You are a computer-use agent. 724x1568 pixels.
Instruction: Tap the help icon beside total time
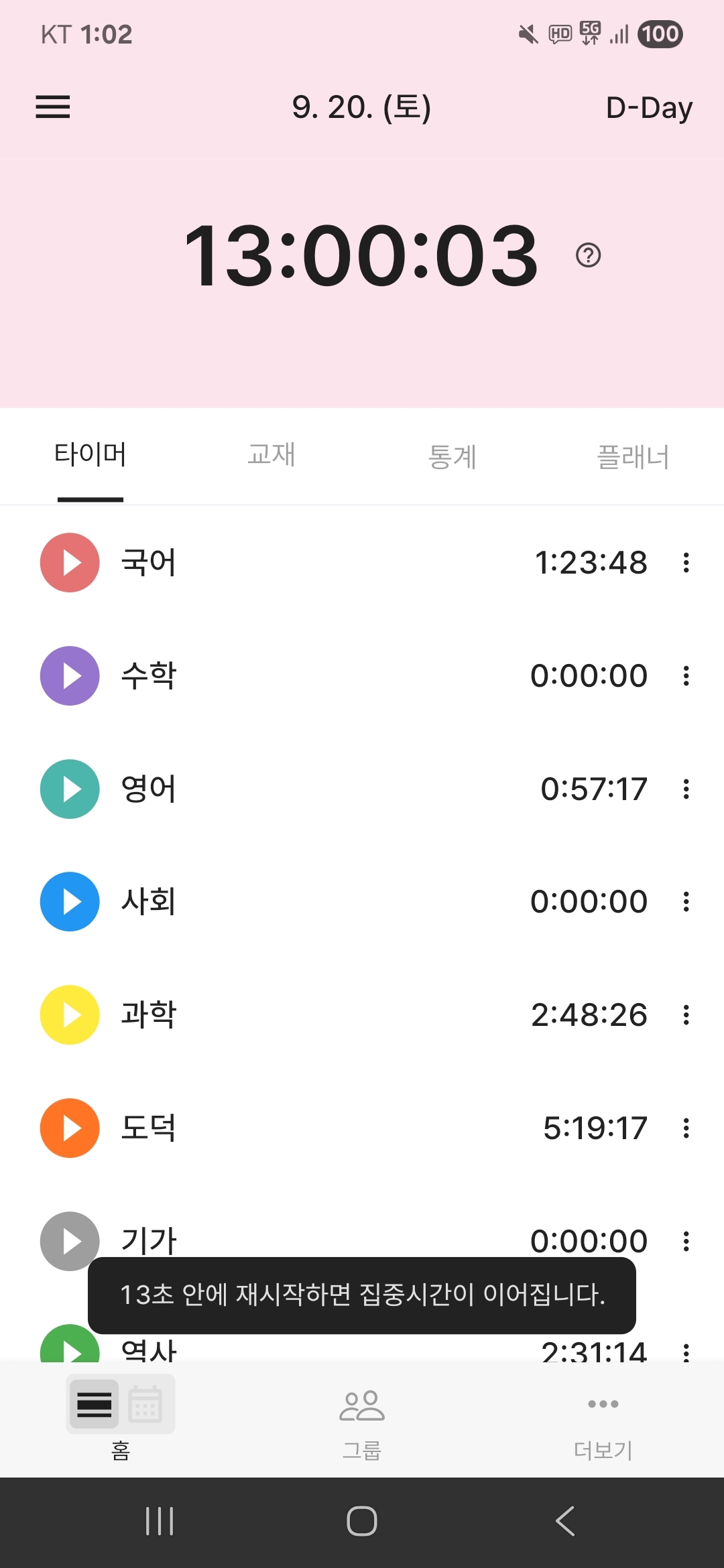coord(588,255)
